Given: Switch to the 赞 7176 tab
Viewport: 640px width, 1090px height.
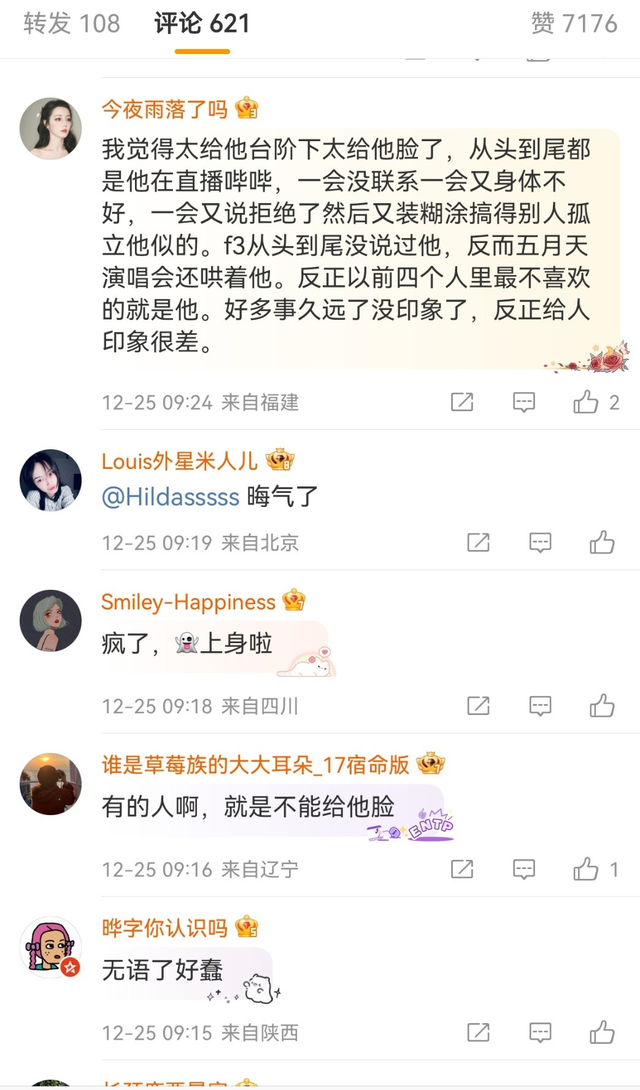Looking at the screenshot, I should click(x=574, y=24).
